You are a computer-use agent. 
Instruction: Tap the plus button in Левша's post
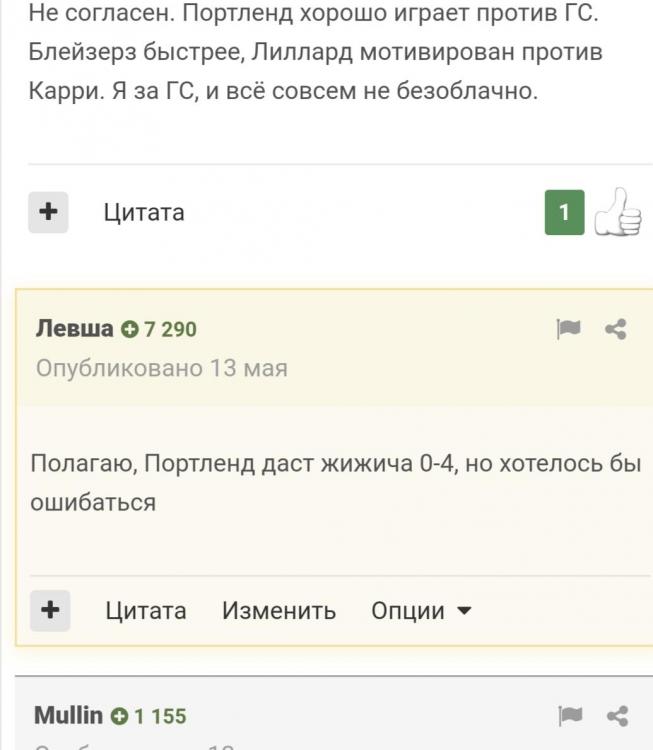click(50, 610)
